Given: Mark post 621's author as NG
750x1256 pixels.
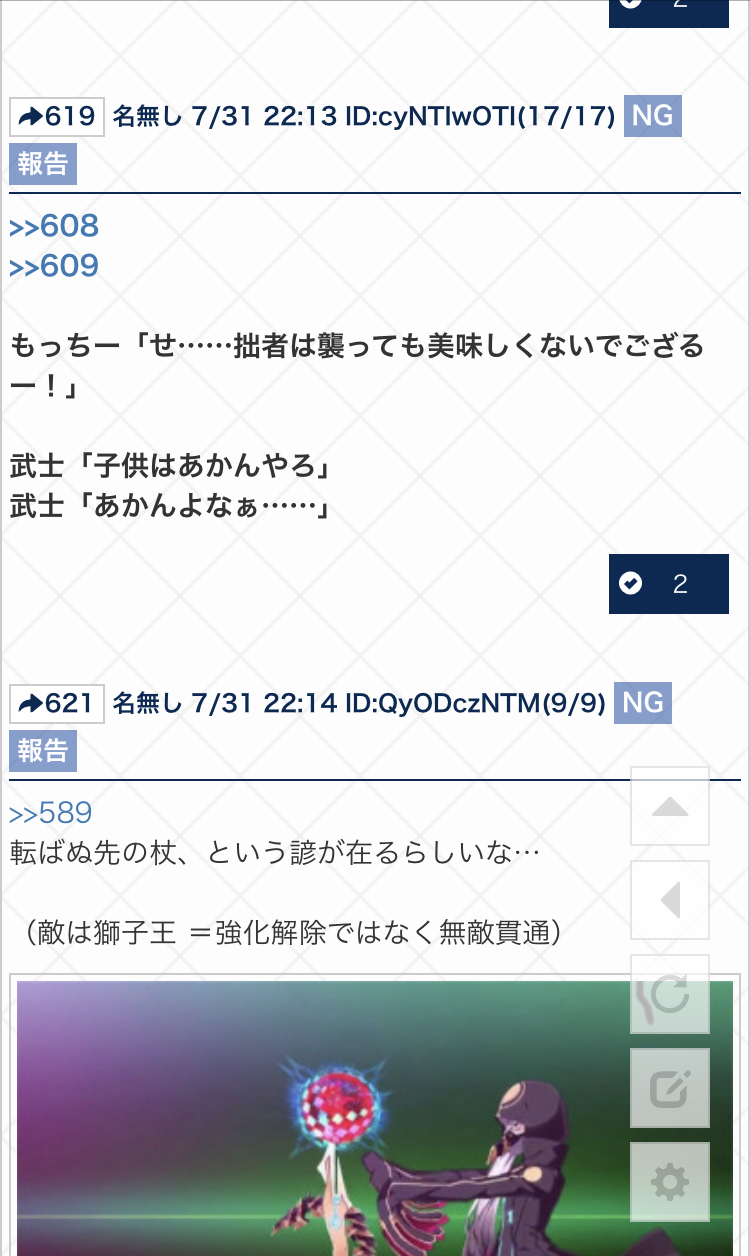Looking at the screenshot, I should (642, 703).
